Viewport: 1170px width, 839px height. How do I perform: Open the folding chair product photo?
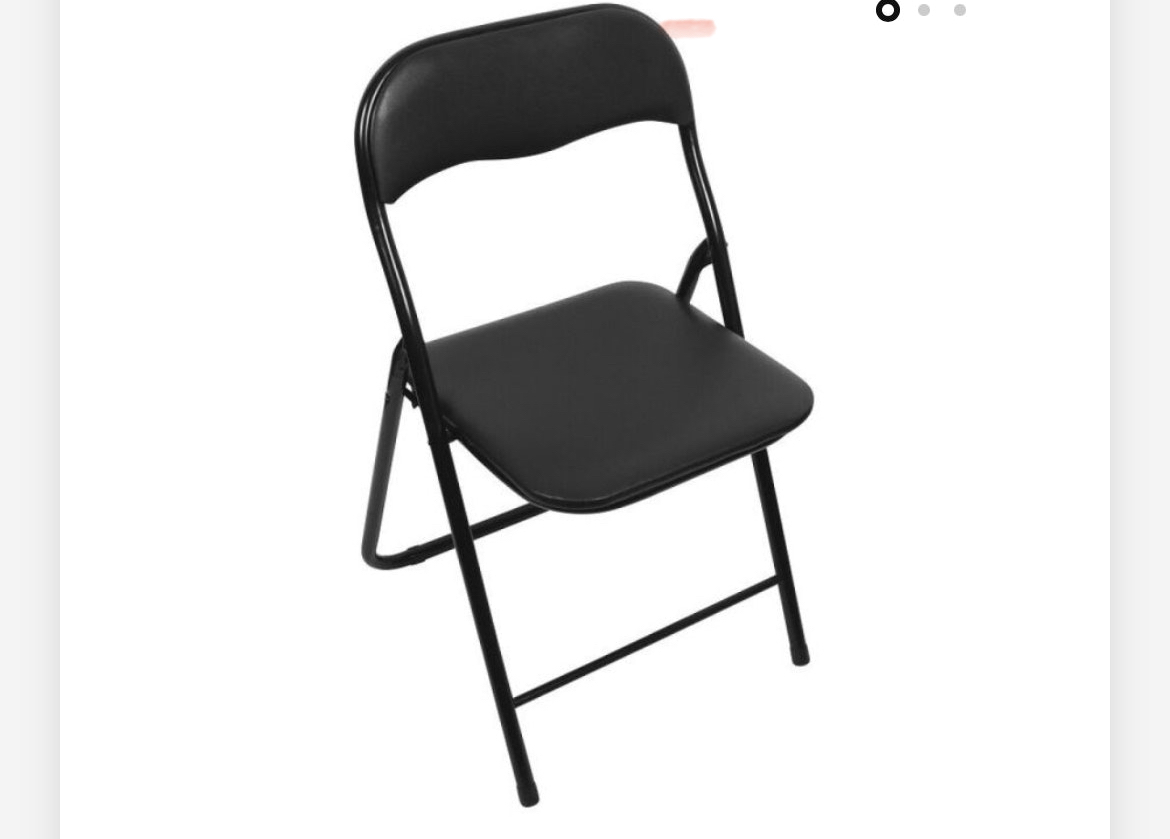(x=585, y=400)
